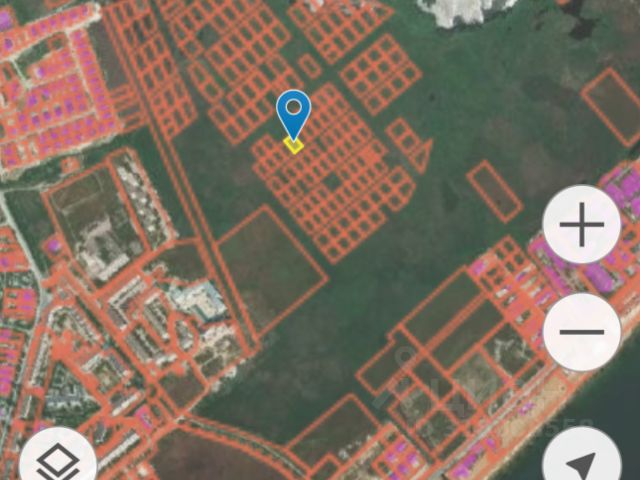The height and width of the screenshot is (480, 640).
Task: Tap the blue location pin marker
Action: (293, 115)
